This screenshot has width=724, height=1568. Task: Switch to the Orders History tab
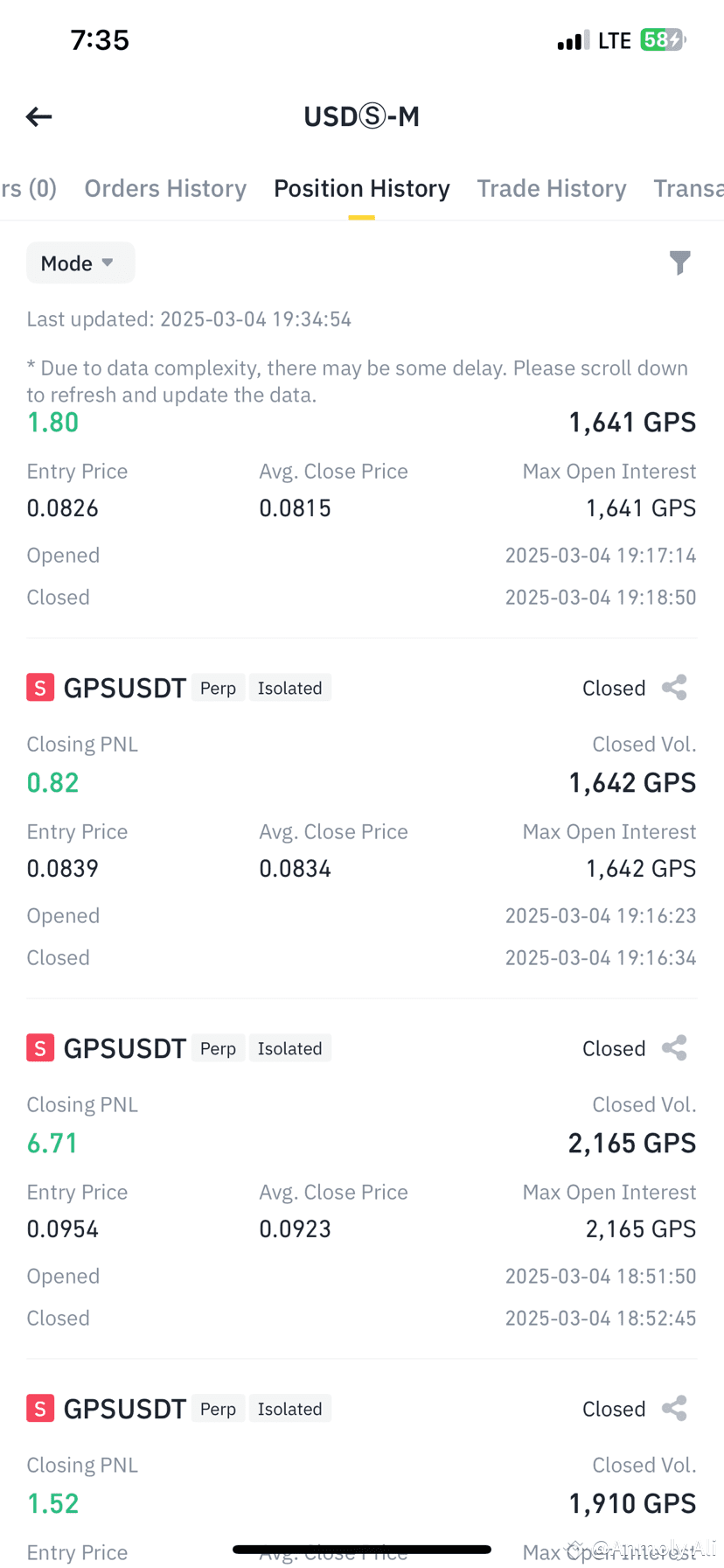(165, 188)
